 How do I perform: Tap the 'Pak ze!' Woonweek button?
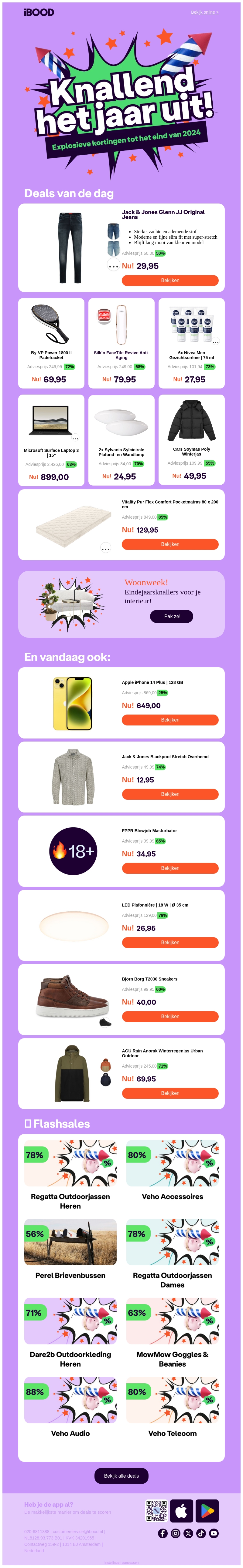[x=172, y=616]
